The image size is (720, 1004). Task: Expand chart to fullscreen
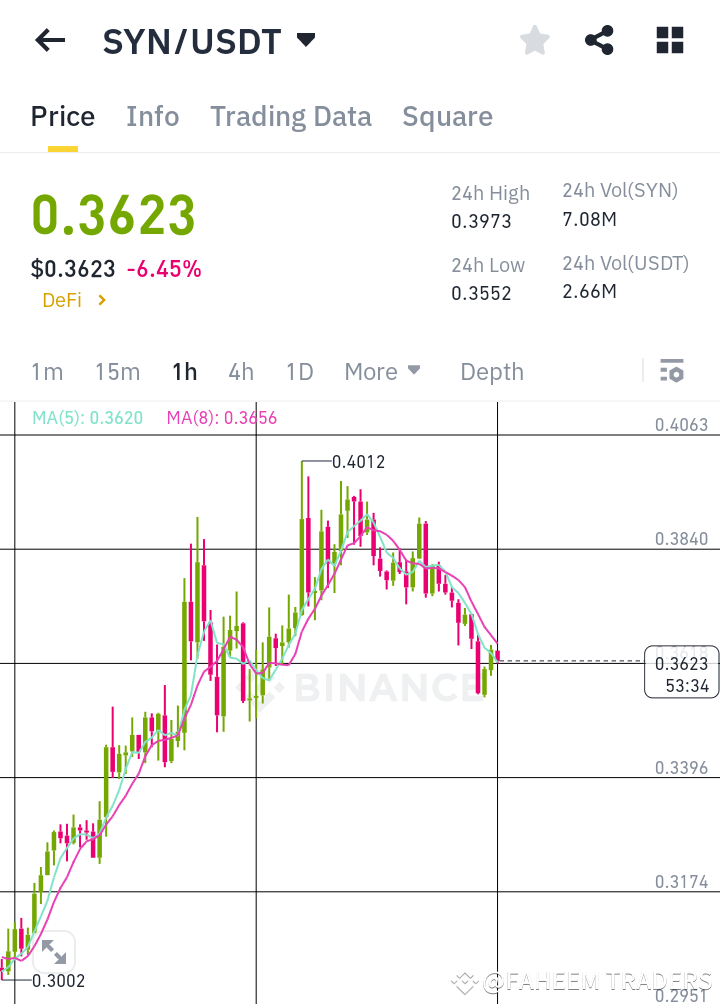click(54, 951)
